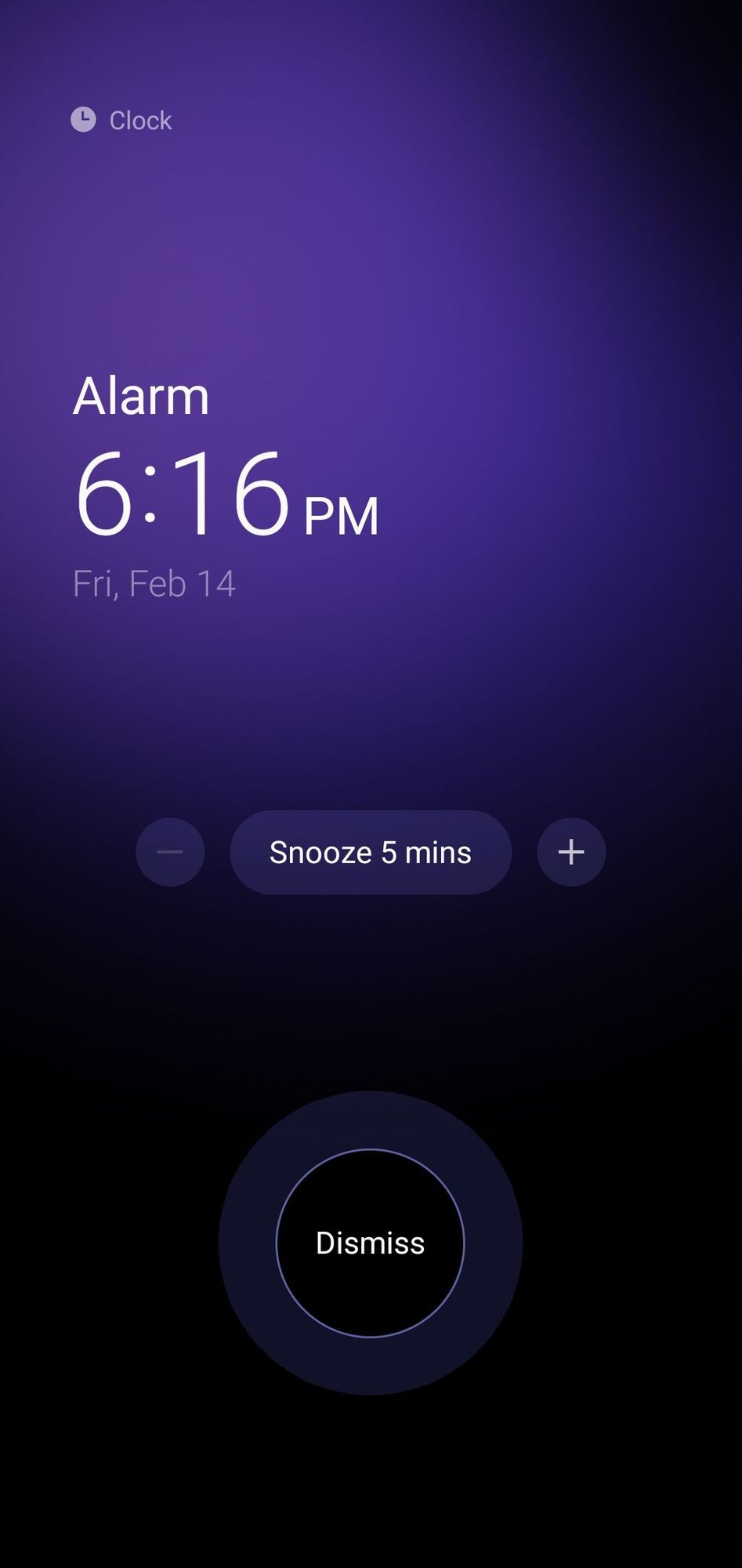The height and width of the screenshot is (1568, 742).
Task: Dismiss the 6:16 PM alarm
Action: 371,1243
